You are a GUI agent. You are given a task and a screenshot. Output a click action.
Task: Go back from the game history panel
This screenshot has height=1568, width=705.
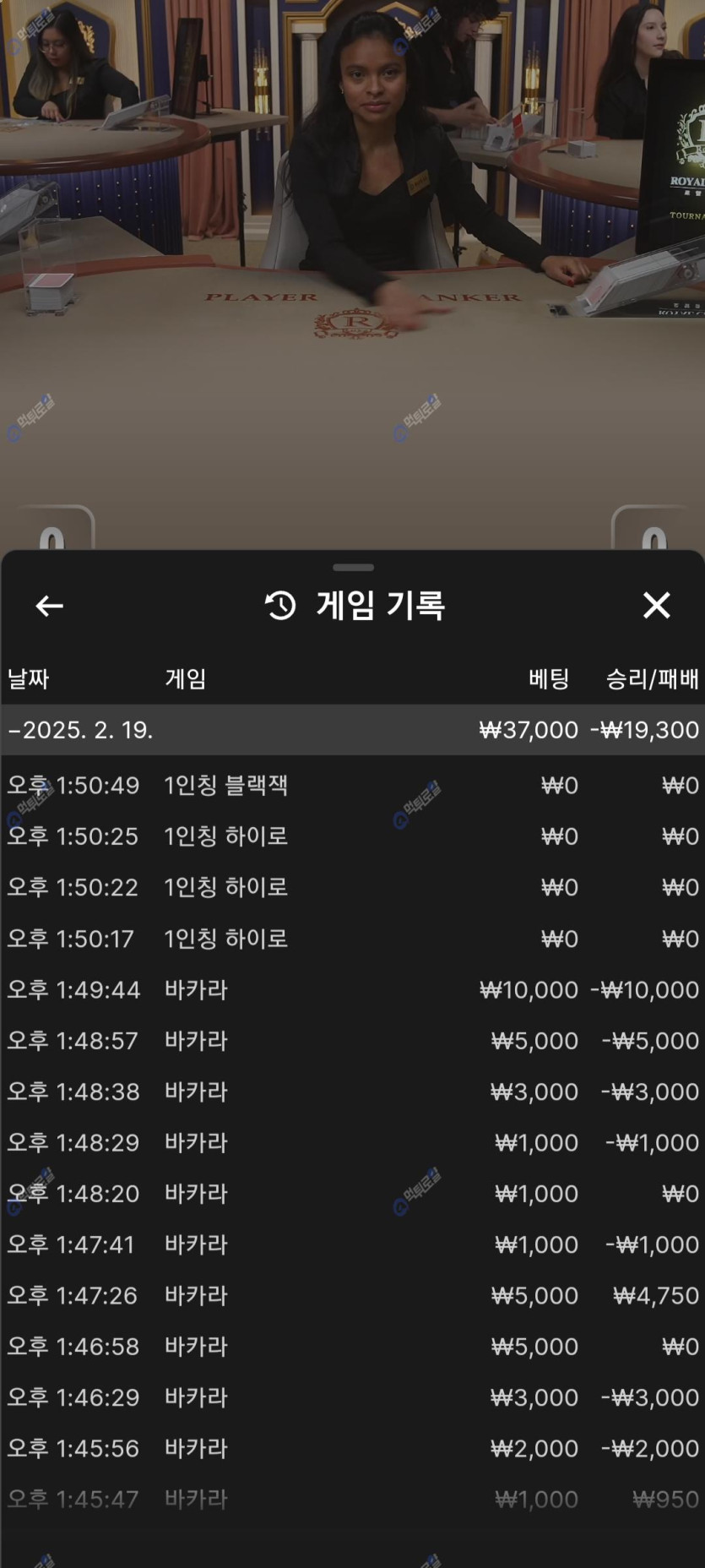[50, 606]
